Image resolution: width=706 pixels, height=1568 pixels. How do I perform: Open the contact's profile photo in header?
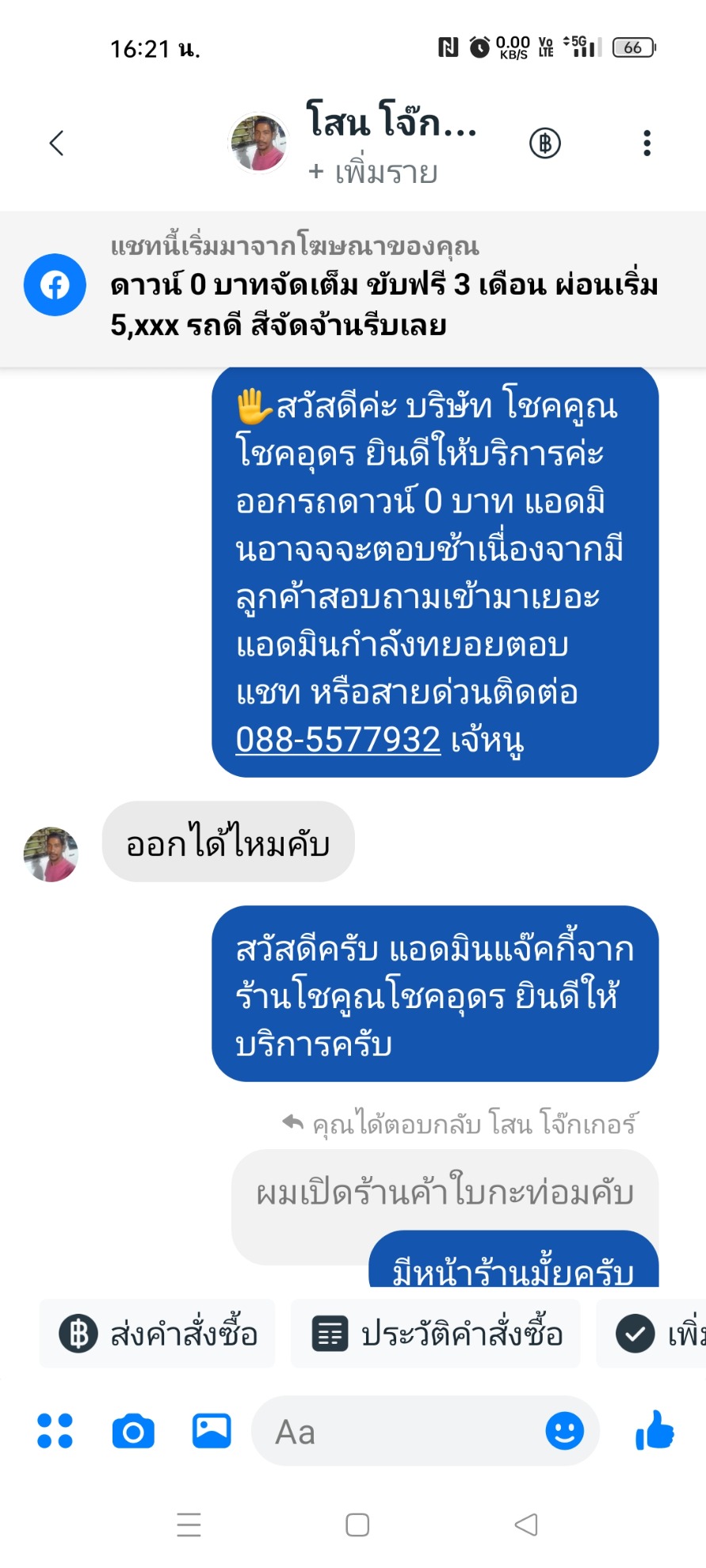[x=258, y=143]
